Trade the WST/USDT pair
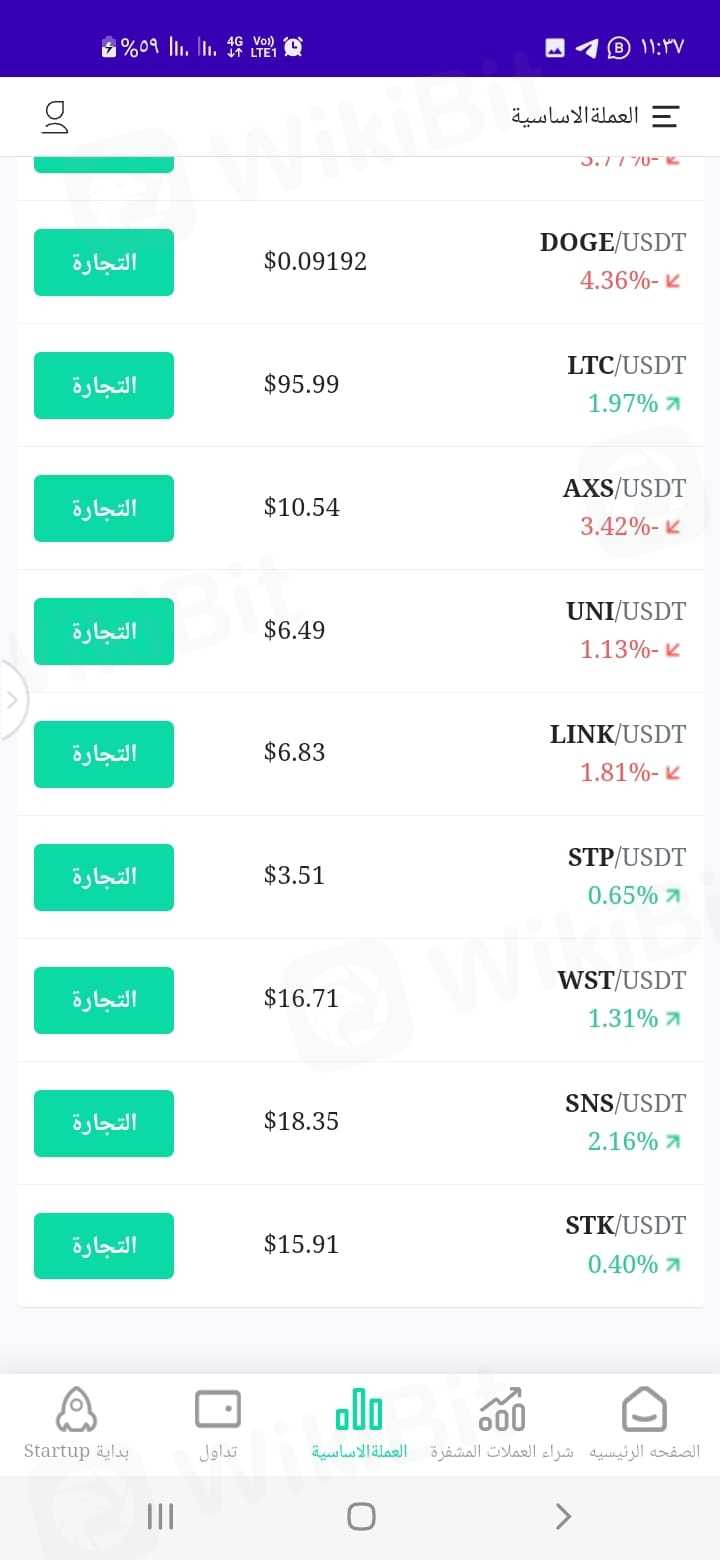This screenshot has width=720, height=1560. coord(104,1000)
